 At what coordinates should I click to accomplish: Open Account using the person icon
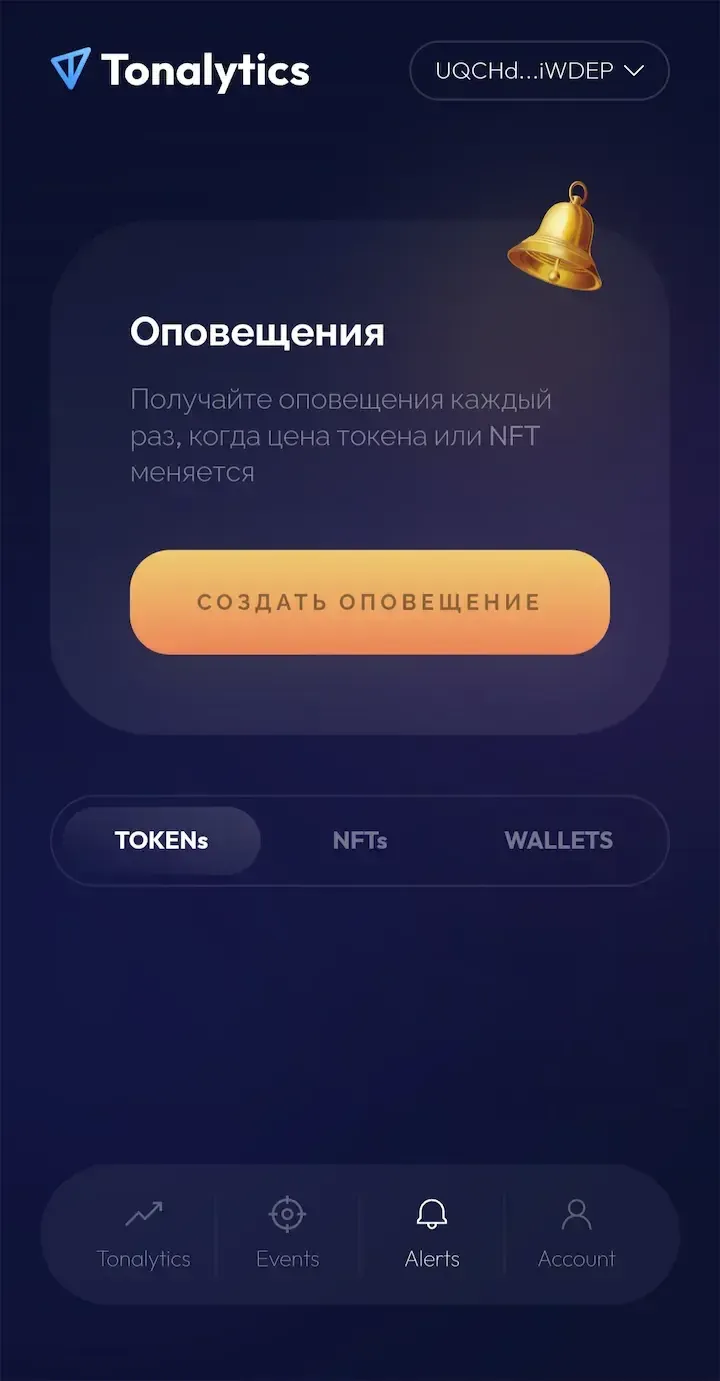click(576, 1213)
